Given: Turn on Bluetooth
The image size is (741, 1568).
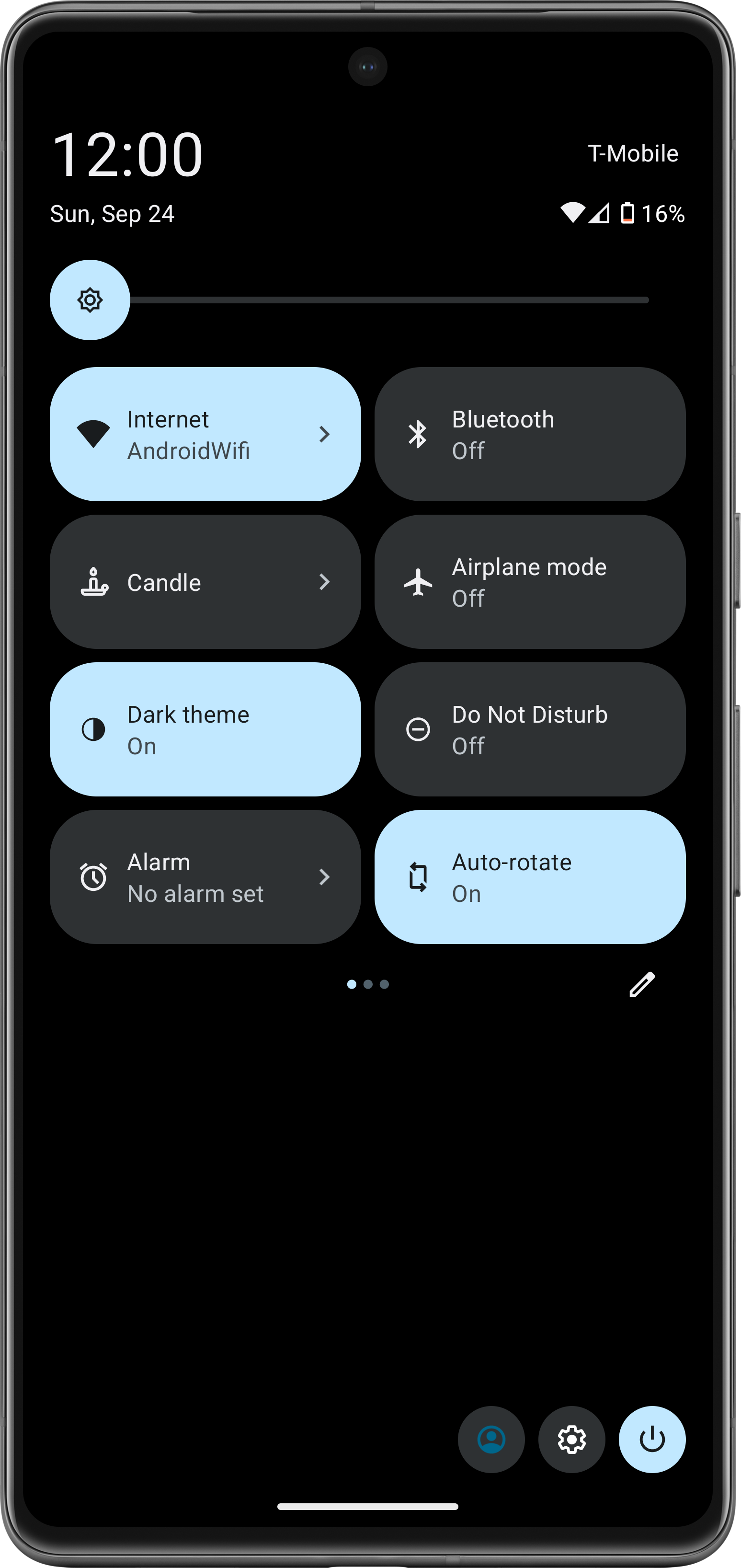Looking at the screenshot, I should point(529,434).
